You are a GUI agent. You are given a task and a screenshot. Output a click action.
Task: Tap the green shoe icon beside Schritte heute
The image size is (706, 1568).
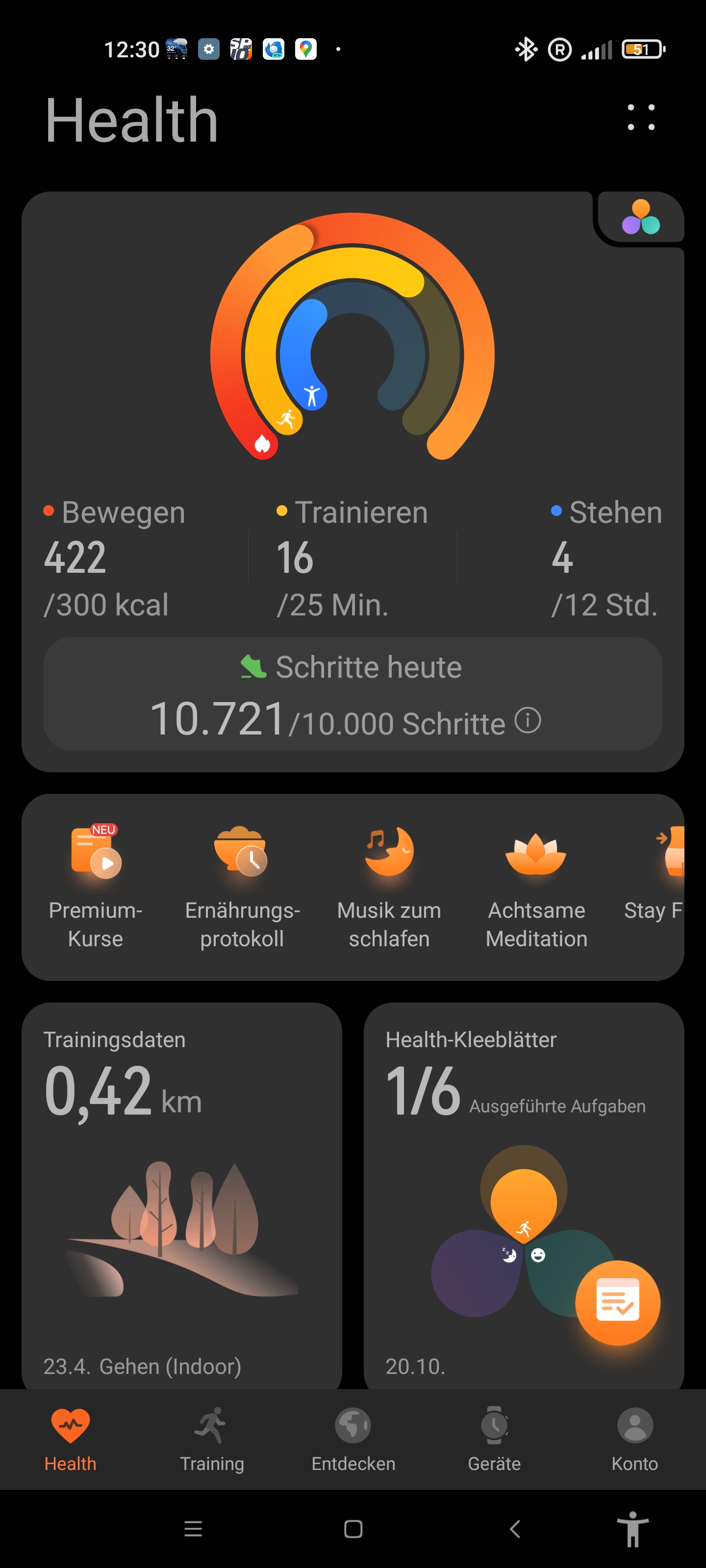tap(254, 667)
